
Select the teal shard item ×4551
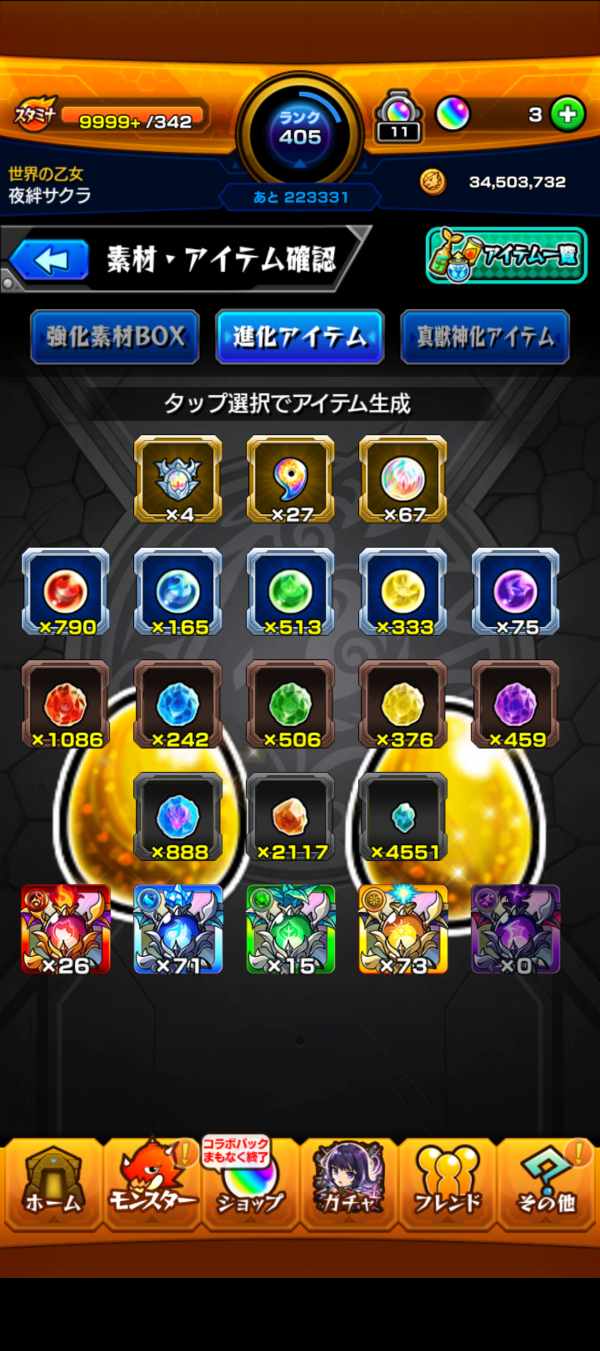pyautogui.click(x=403, y=817)
